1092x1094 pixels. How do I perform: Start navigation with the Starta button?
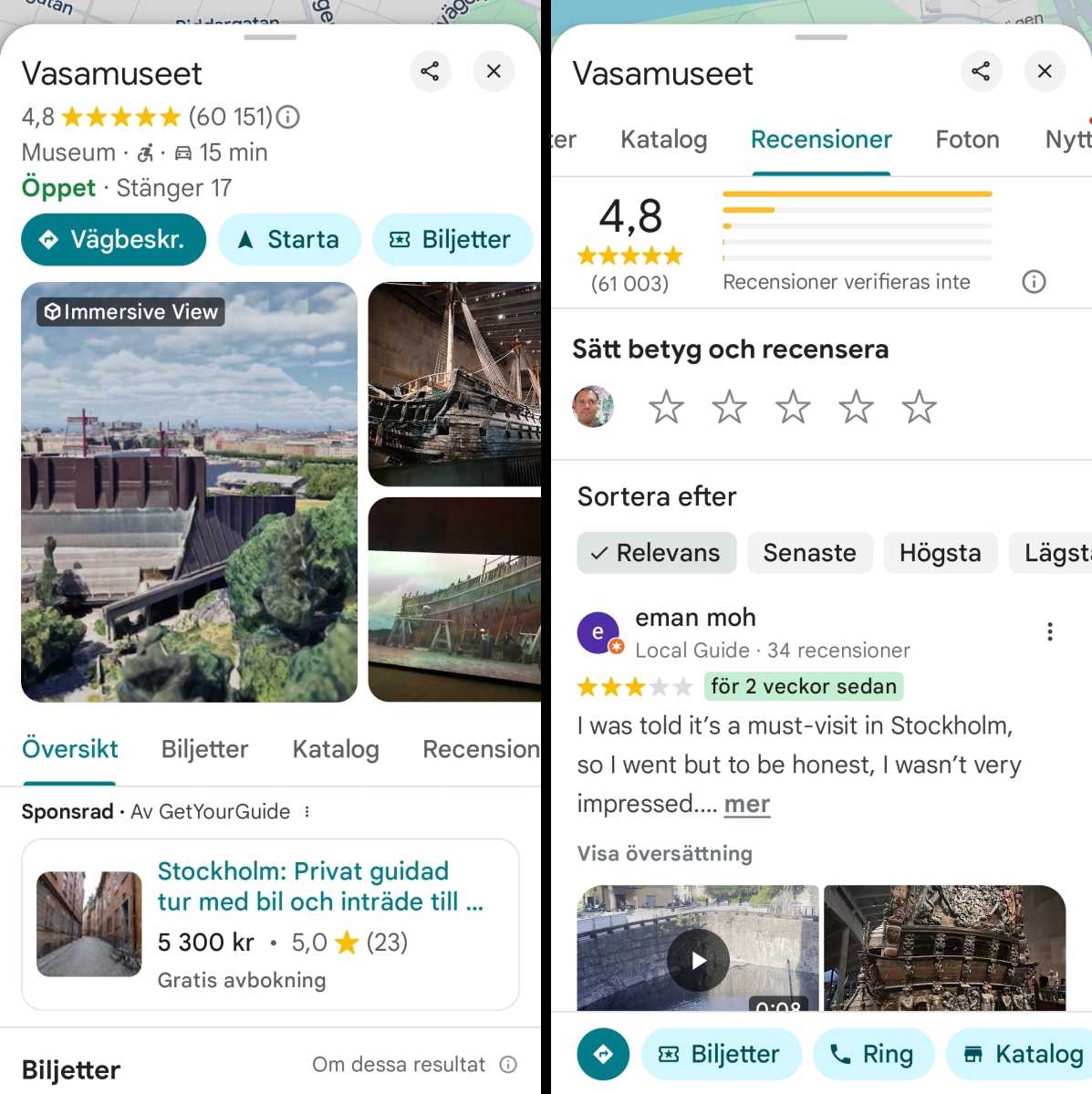(x=288, y=240)
